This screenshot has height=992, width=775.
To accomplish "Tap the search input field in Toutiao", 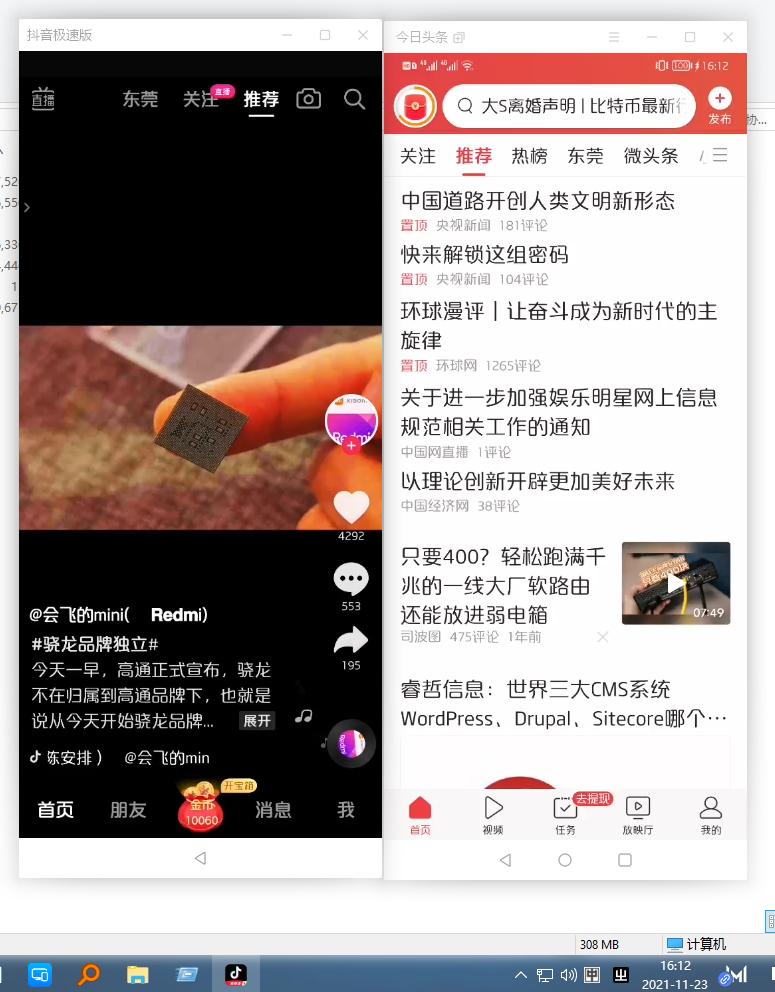I will coord(568,106).
